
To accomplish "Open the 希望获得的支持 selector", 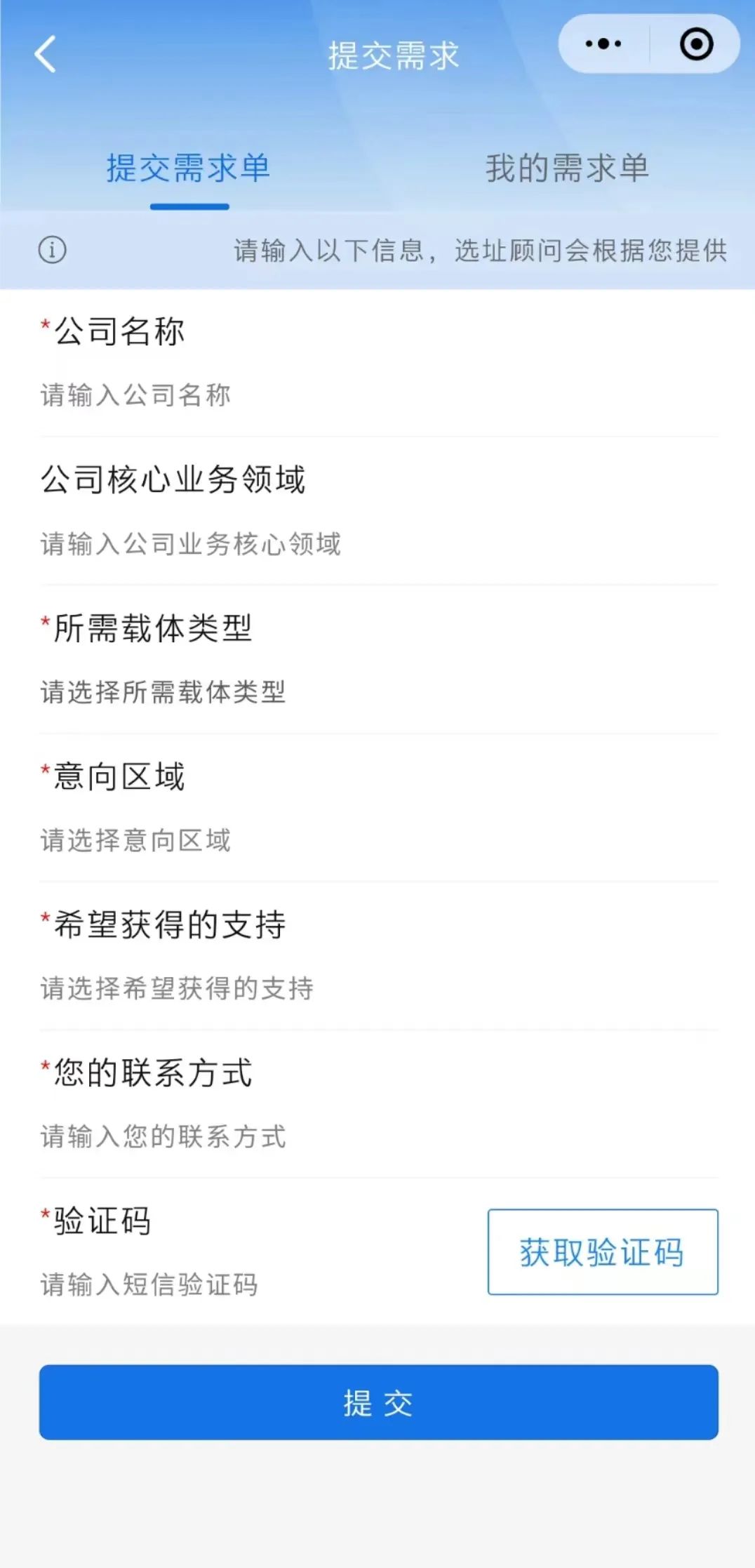I will pyautogui.click(x=379, y=988).
